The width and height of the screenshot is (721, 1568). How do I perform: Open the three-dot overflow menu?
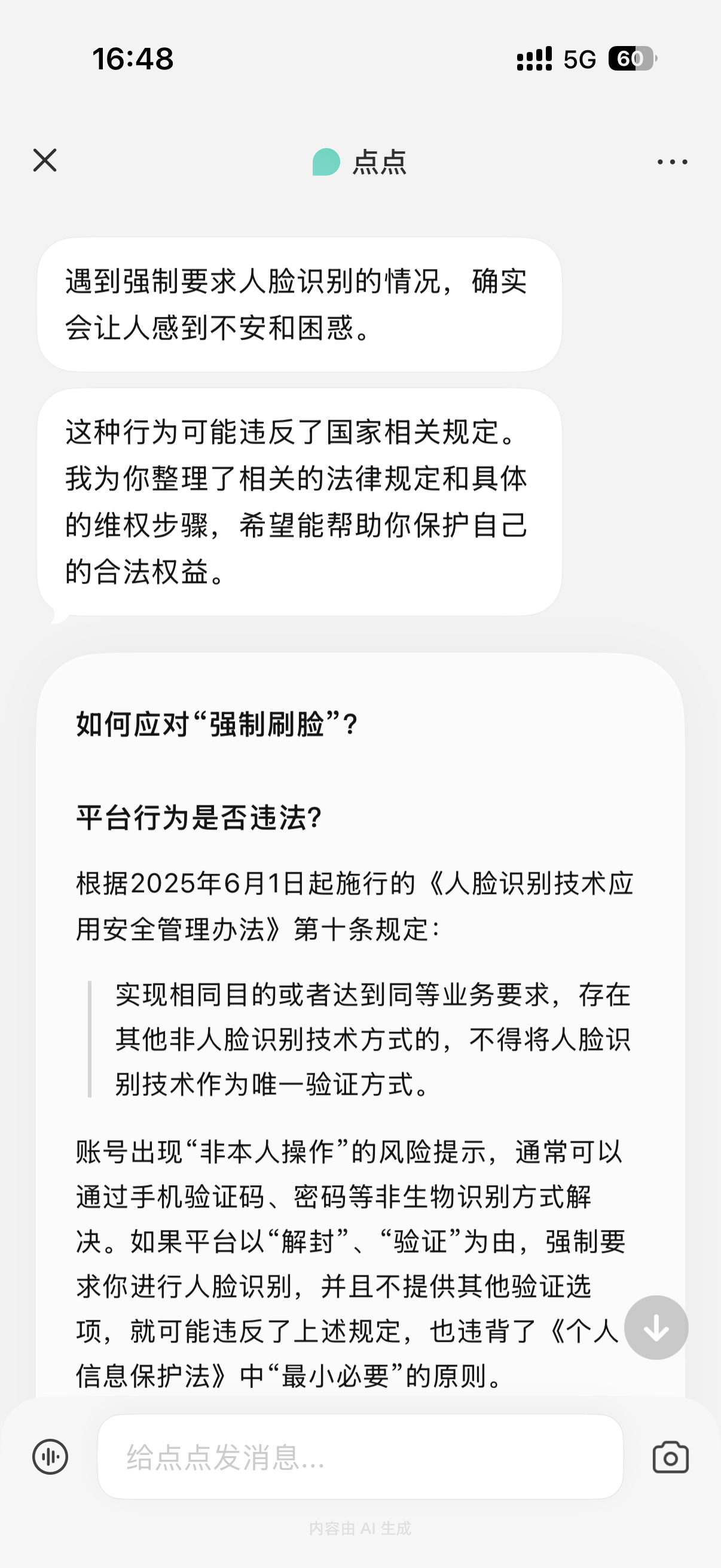click(x=673, y=162)
